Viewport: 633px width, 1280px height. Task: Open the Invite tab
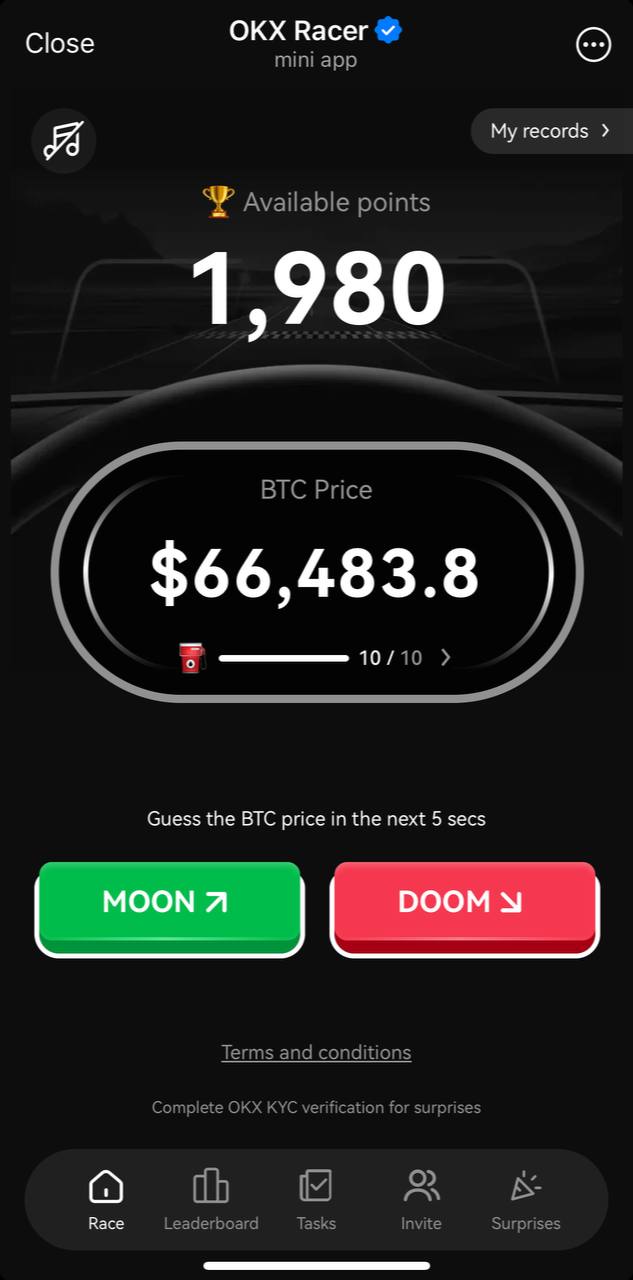pyautogui.click(x=421, y=1199)
